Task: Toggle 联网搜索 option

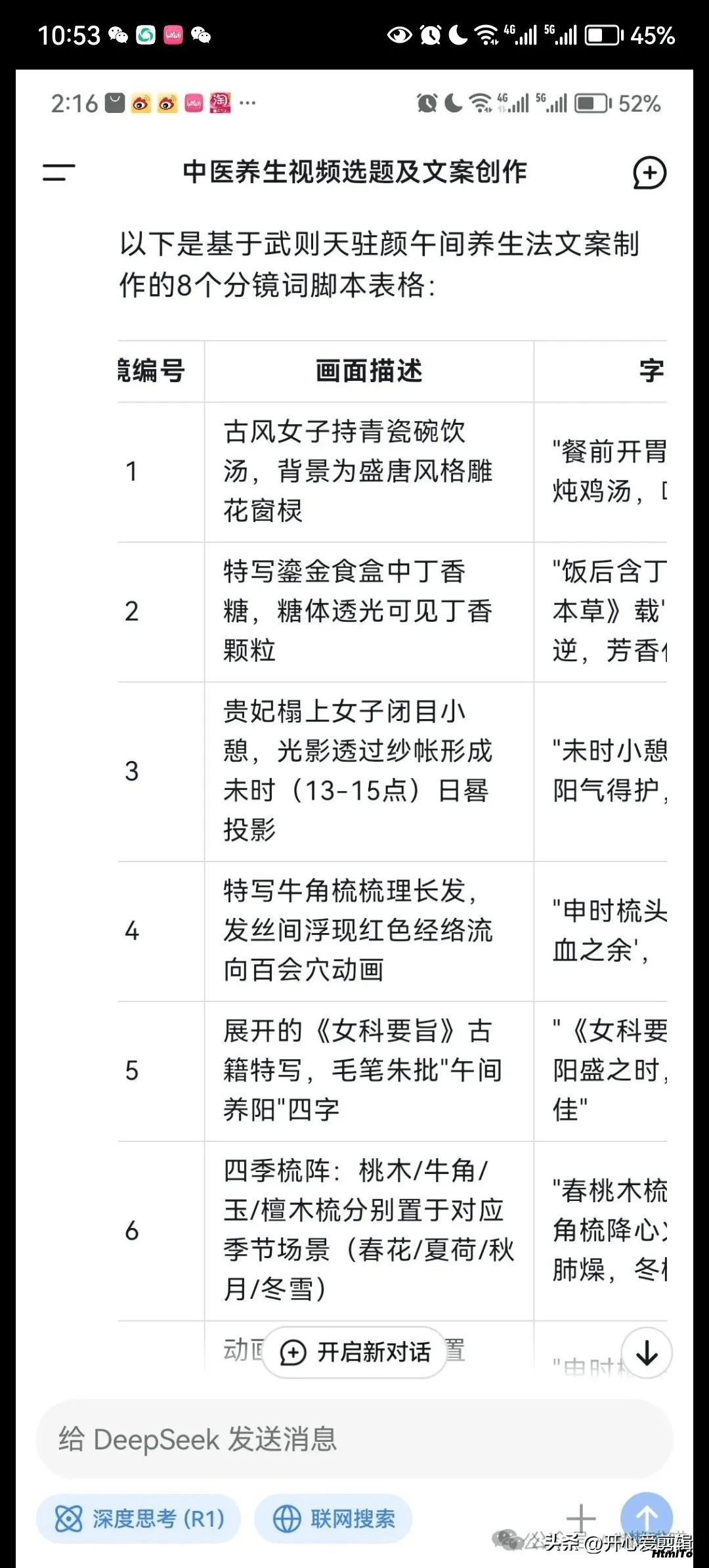Action: [333, 1519]
